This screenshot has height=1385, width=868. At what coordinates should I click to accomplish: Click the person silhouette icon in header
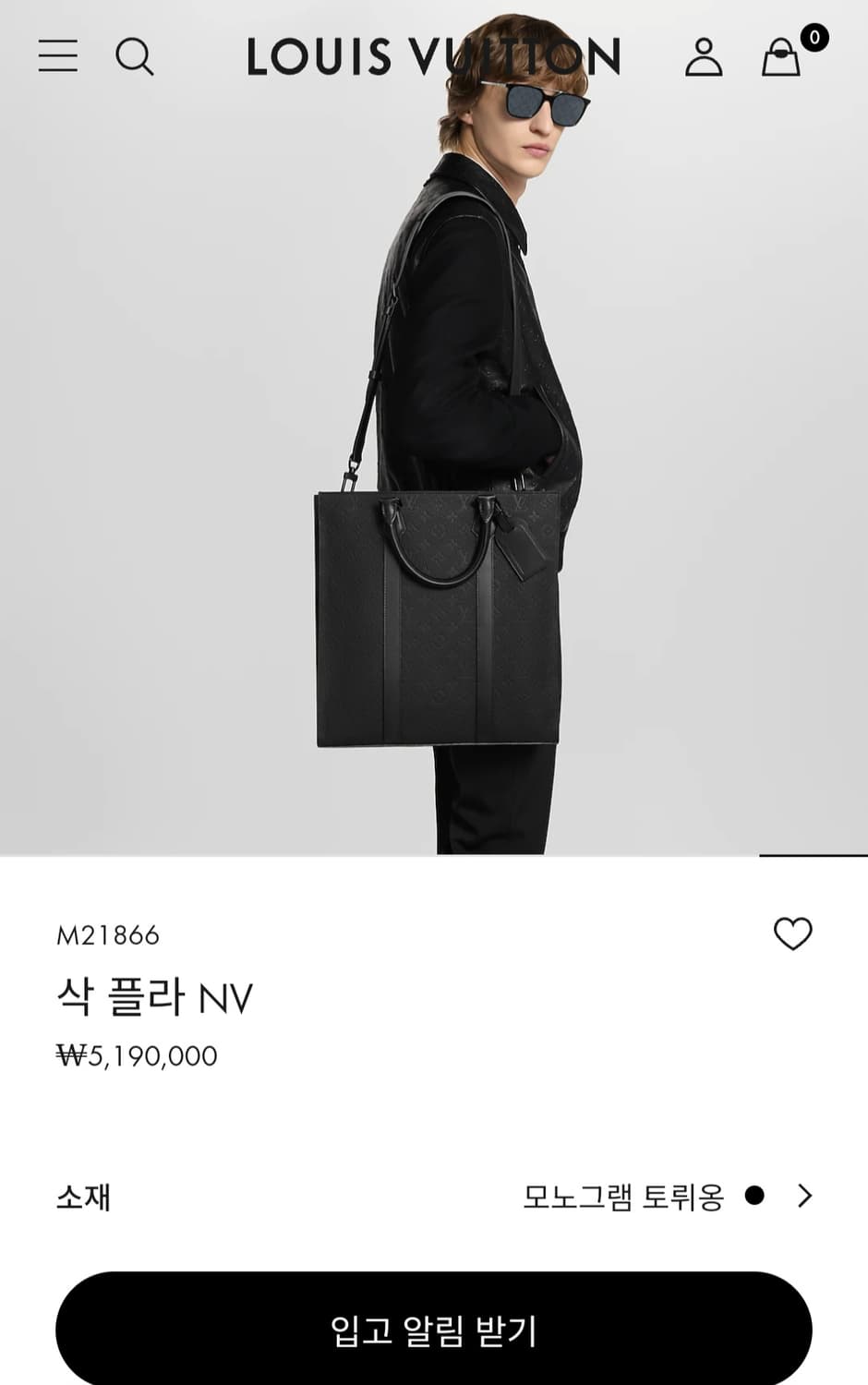coord(705,57)
